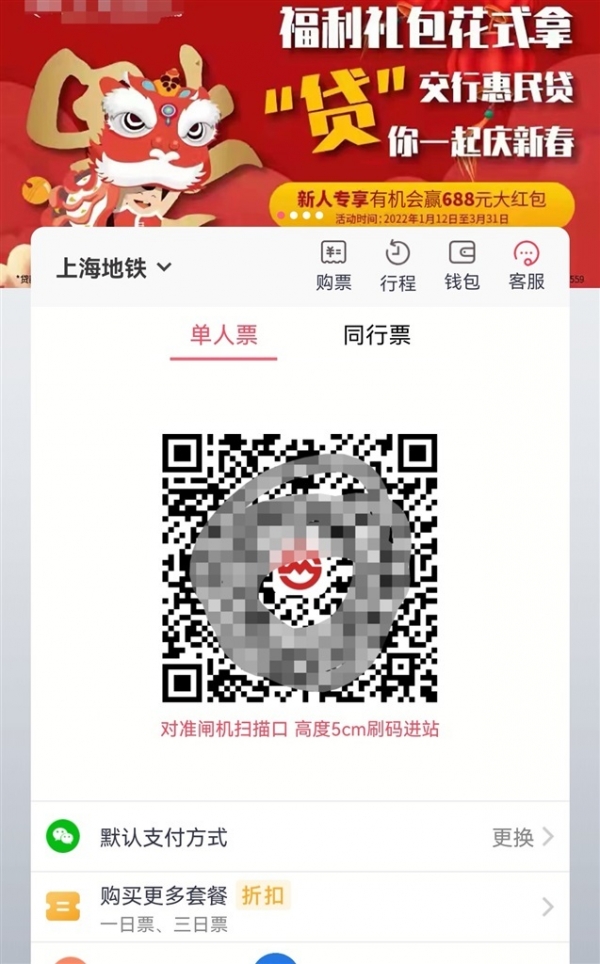
Task: Switch to the 同行票 tab
Action: [377, 335]
